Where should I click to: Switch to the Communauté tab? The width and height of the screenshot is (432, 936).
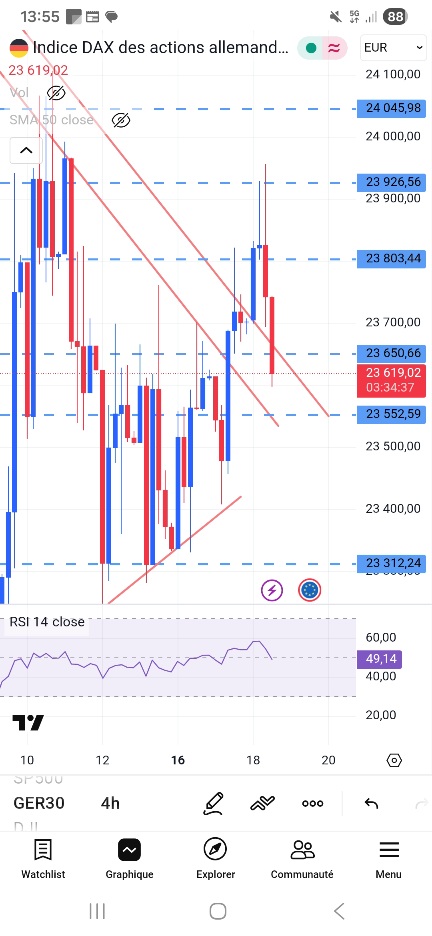click(x=302, y=859)
